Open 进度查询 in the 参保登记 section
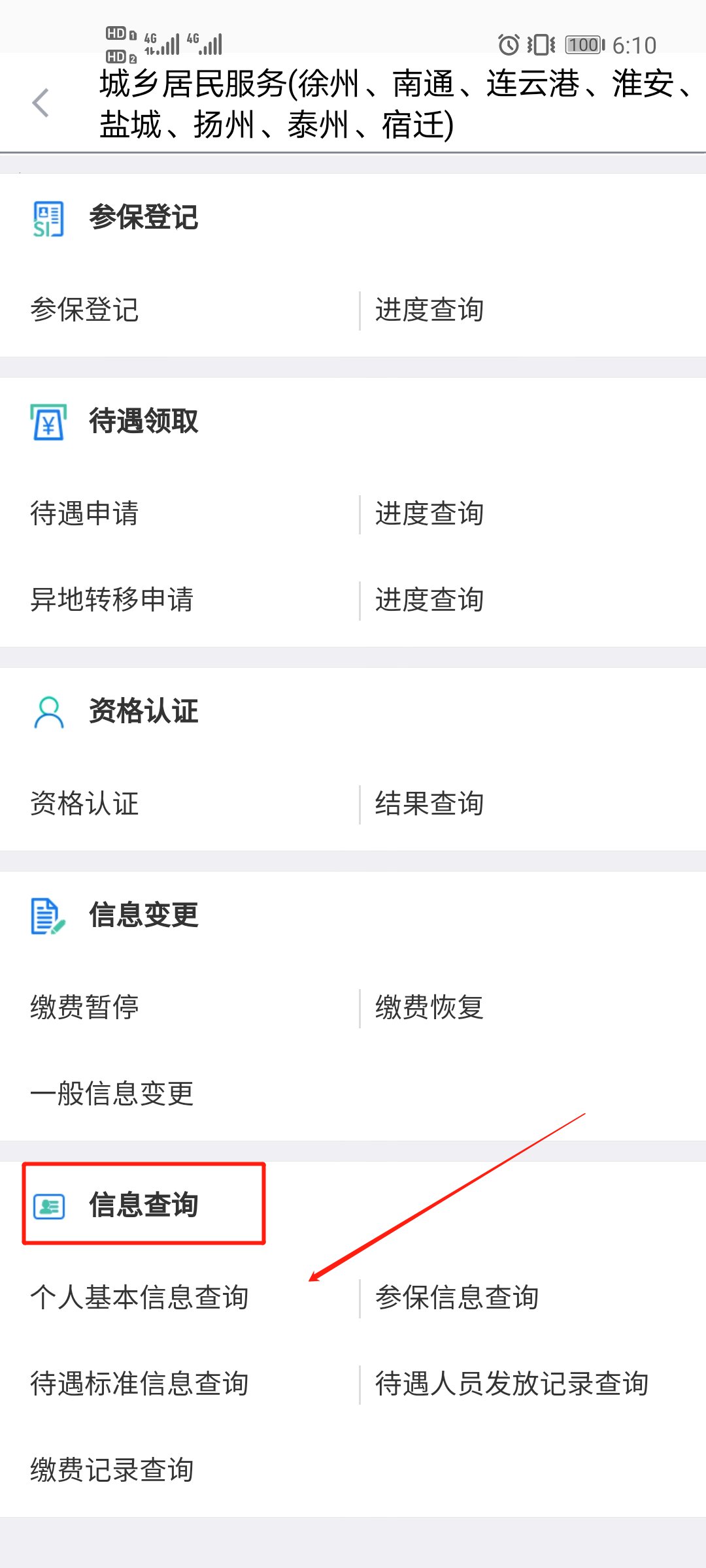Viewport: 706px width, 1568px height. pyautogui.click(x=429, y=310)
